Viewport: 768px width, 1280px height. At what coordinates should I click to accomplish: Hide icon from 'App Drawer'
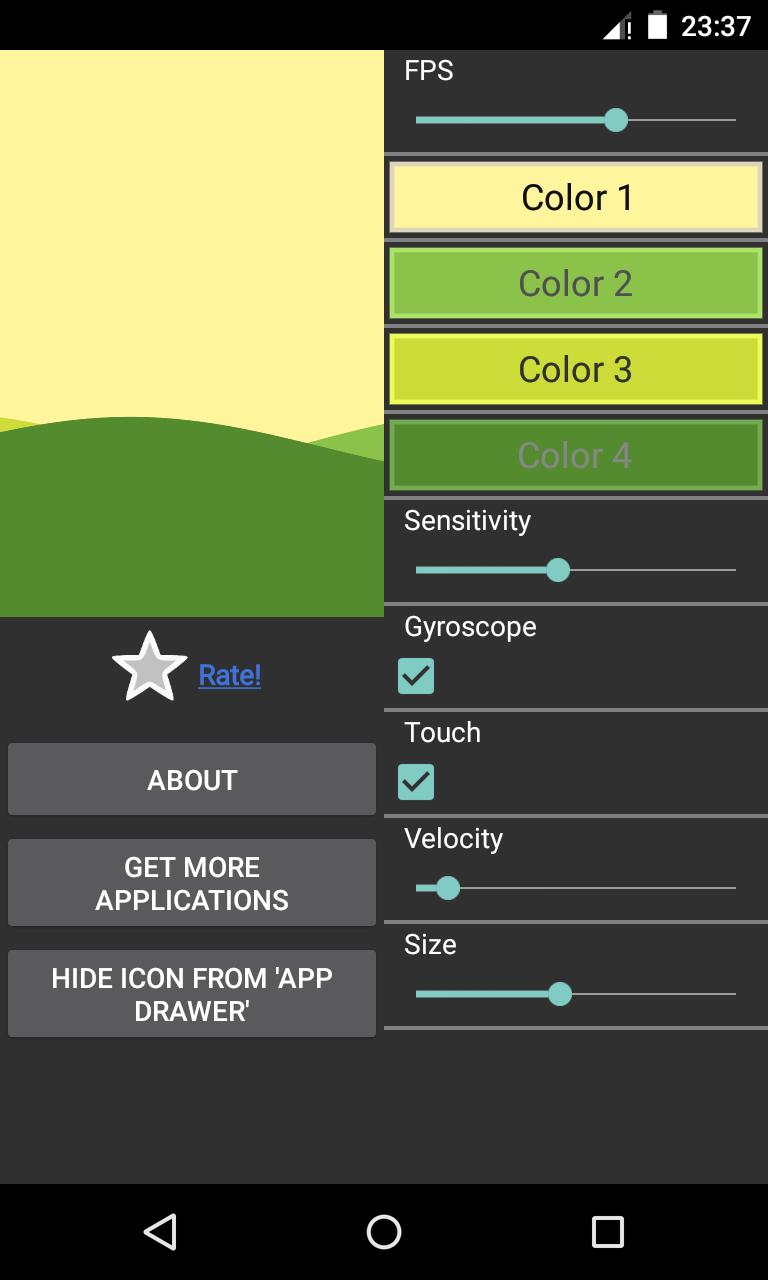[192, 994]
